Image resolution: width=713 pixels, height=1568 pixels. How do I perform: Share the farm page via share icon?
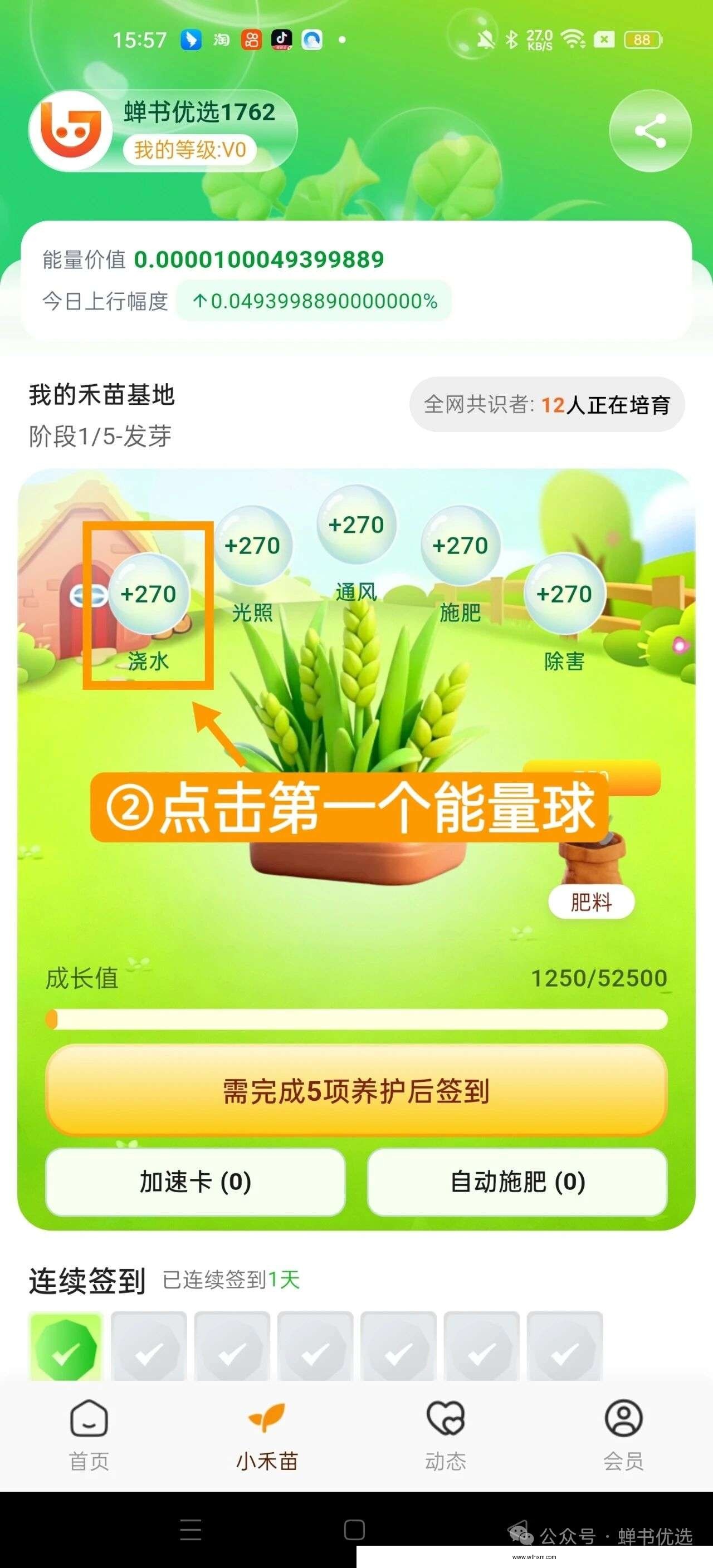pos(649,130)
